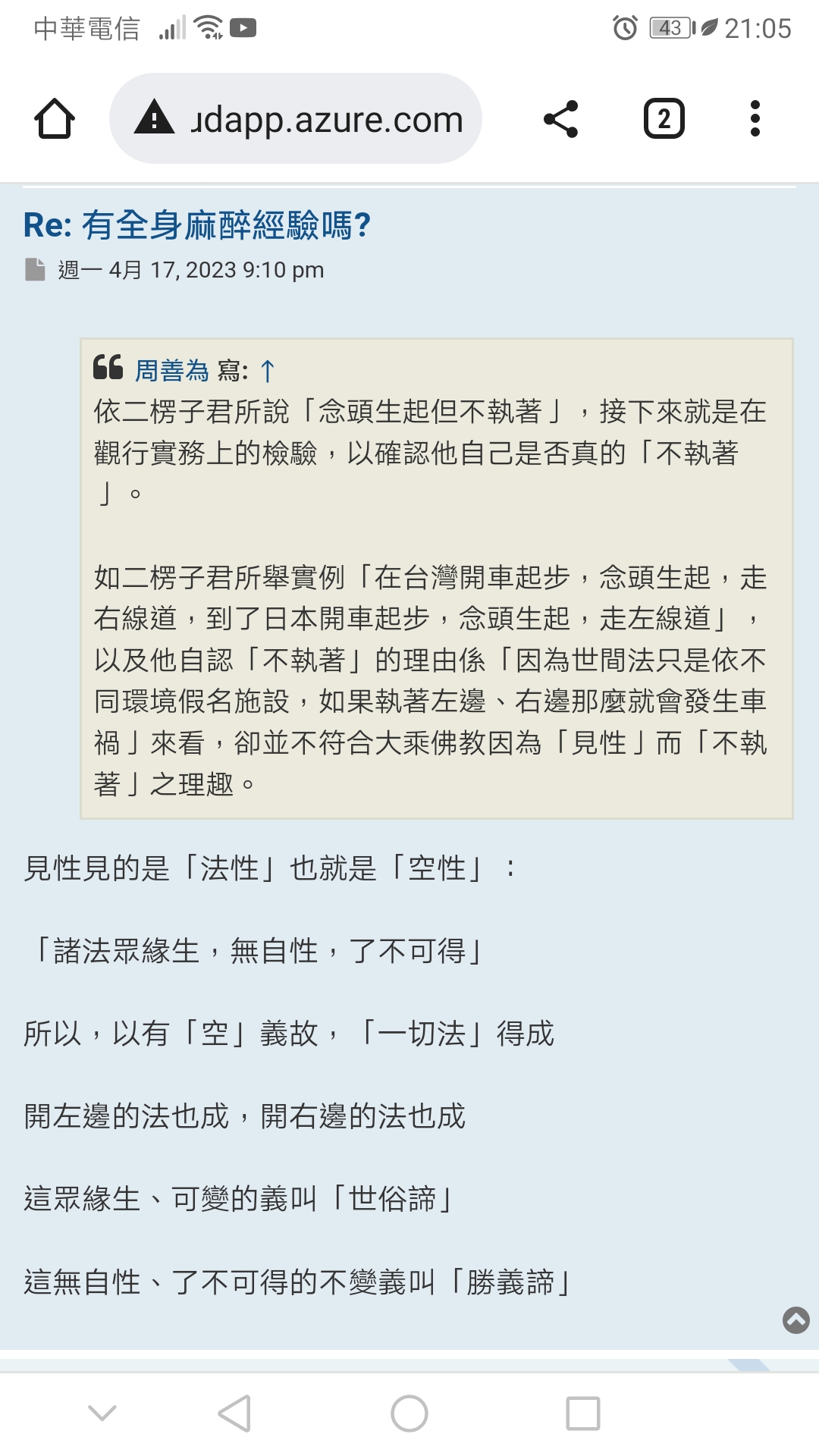Share this page
Image resolution: width=819 pixels, height=1456 pixels.
[561, 119]
